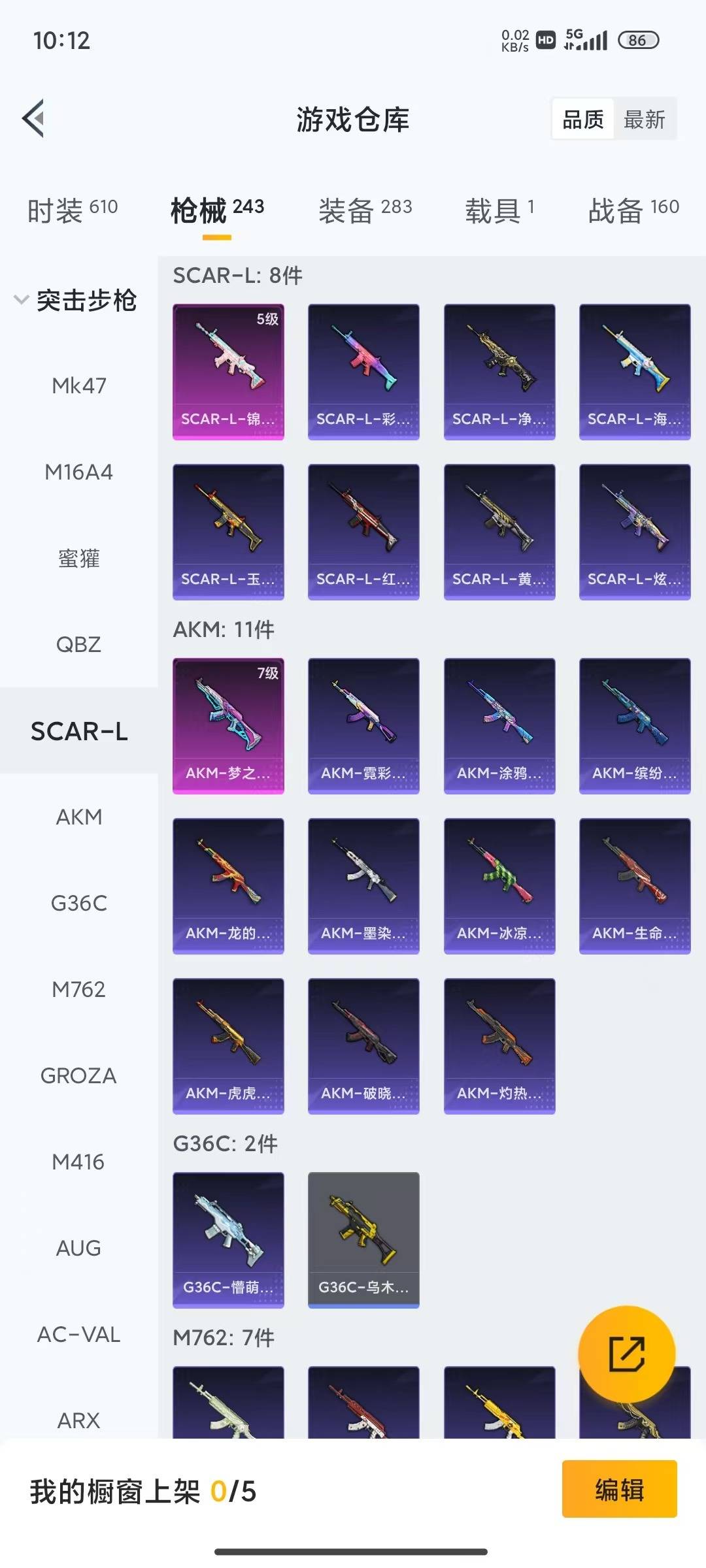Screen dimensions: 706x1568
Task: View the SCAR-L-海 blue skin
Action: [x=633, y=371]
